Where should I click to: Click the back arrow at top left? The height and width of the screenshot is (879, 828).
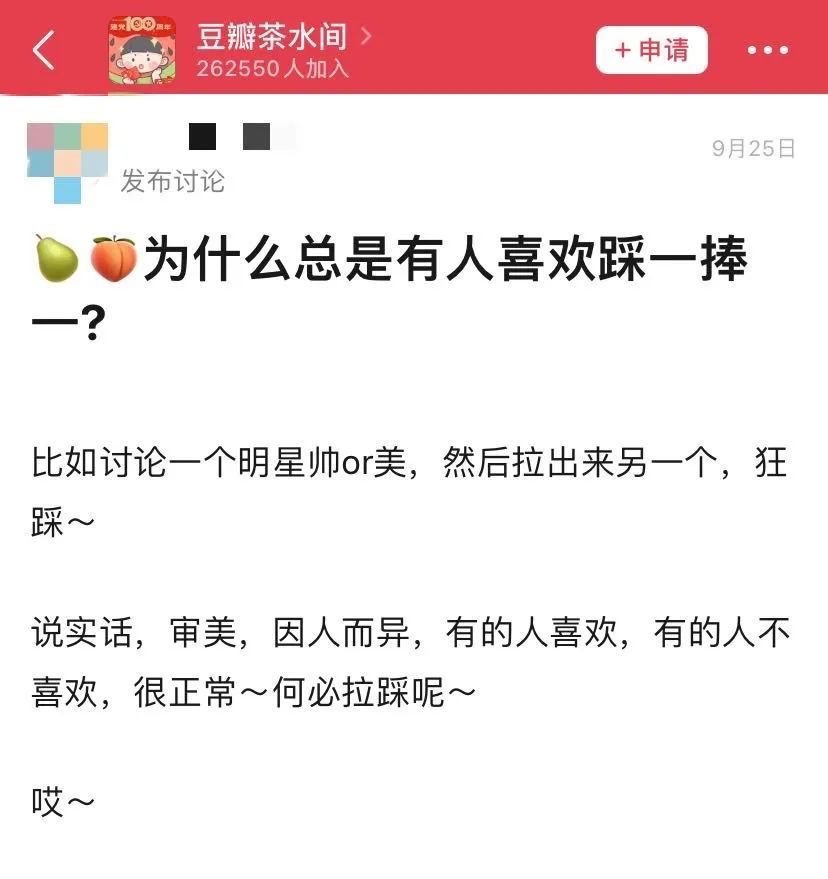click(42, 48)
